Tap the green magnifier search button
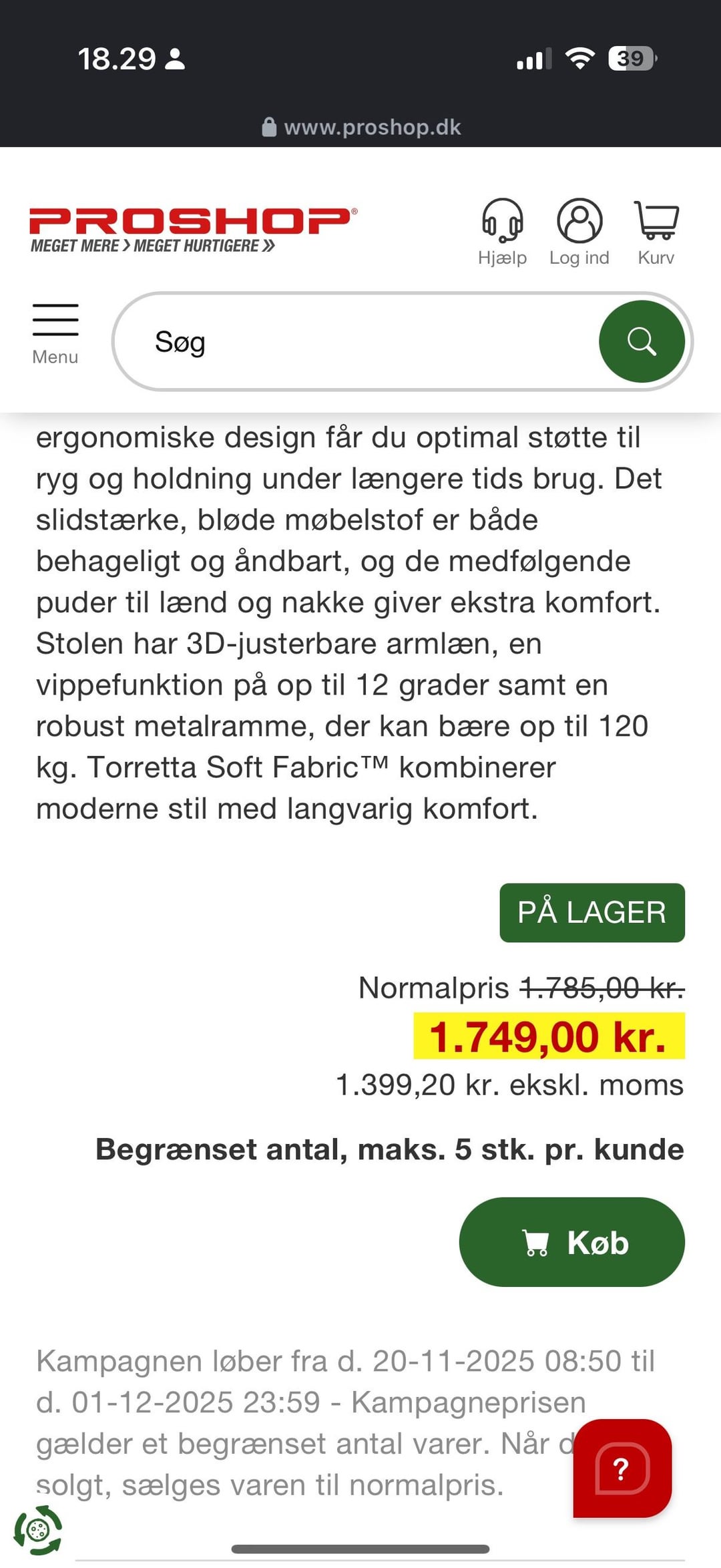The width and height of the screenshot is (721, 1568). click(x=642, y=341)
